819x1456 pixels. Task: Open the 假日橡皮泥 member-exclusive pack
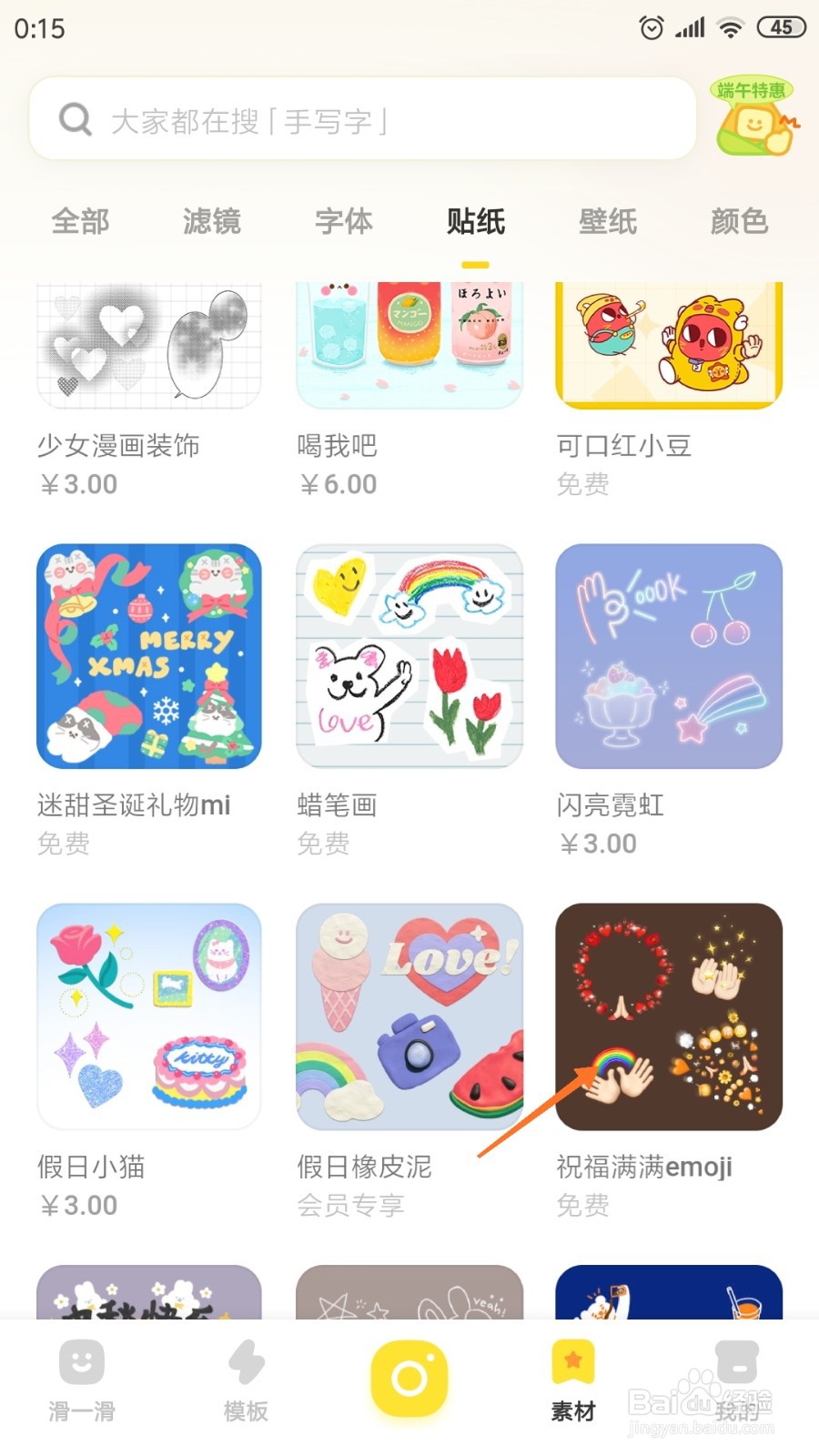pos(409,1015)
